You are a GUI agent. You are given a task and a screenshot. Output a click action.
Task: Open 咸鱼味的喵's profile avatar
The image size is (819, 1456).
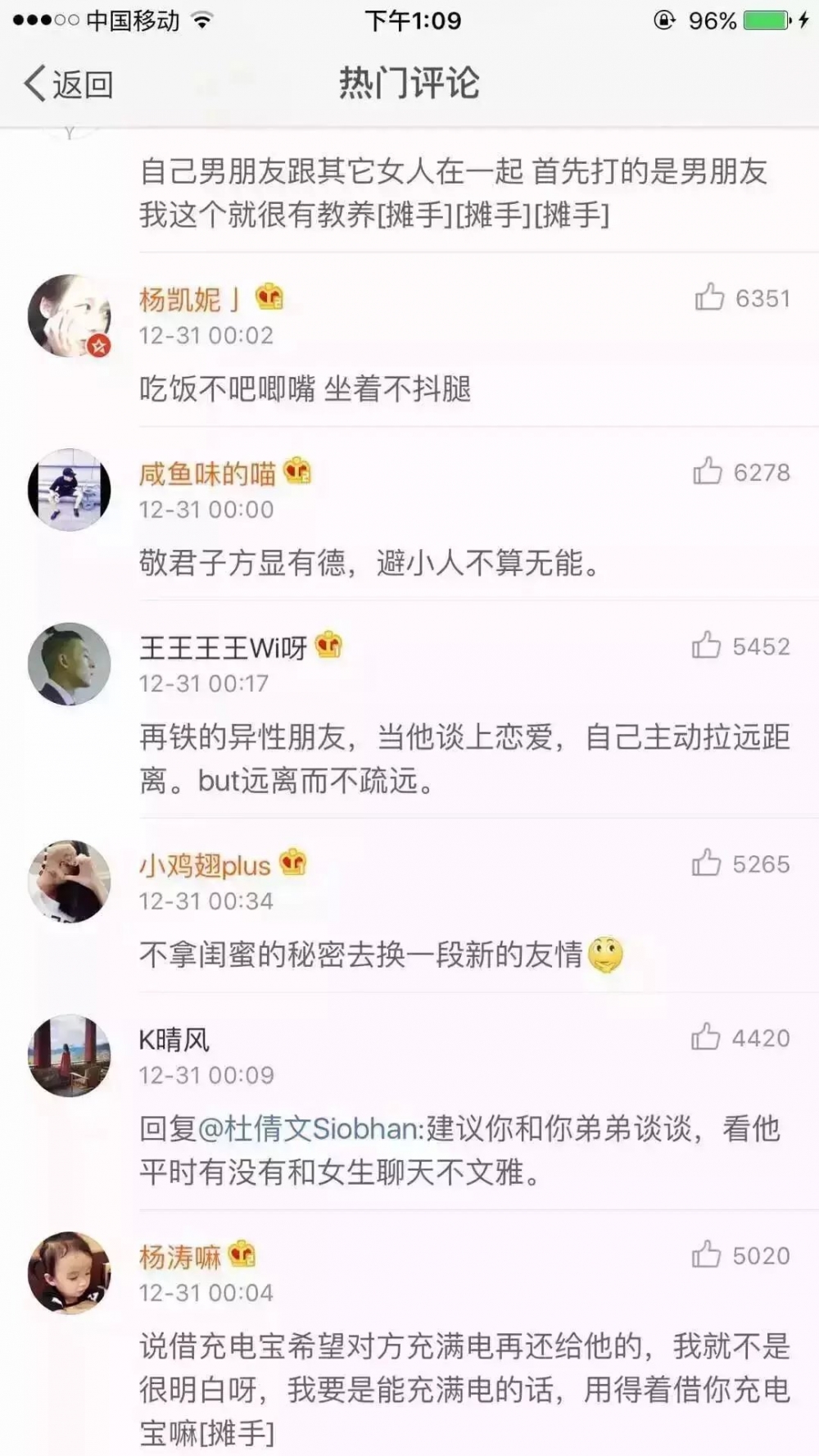tap(70, 490)
